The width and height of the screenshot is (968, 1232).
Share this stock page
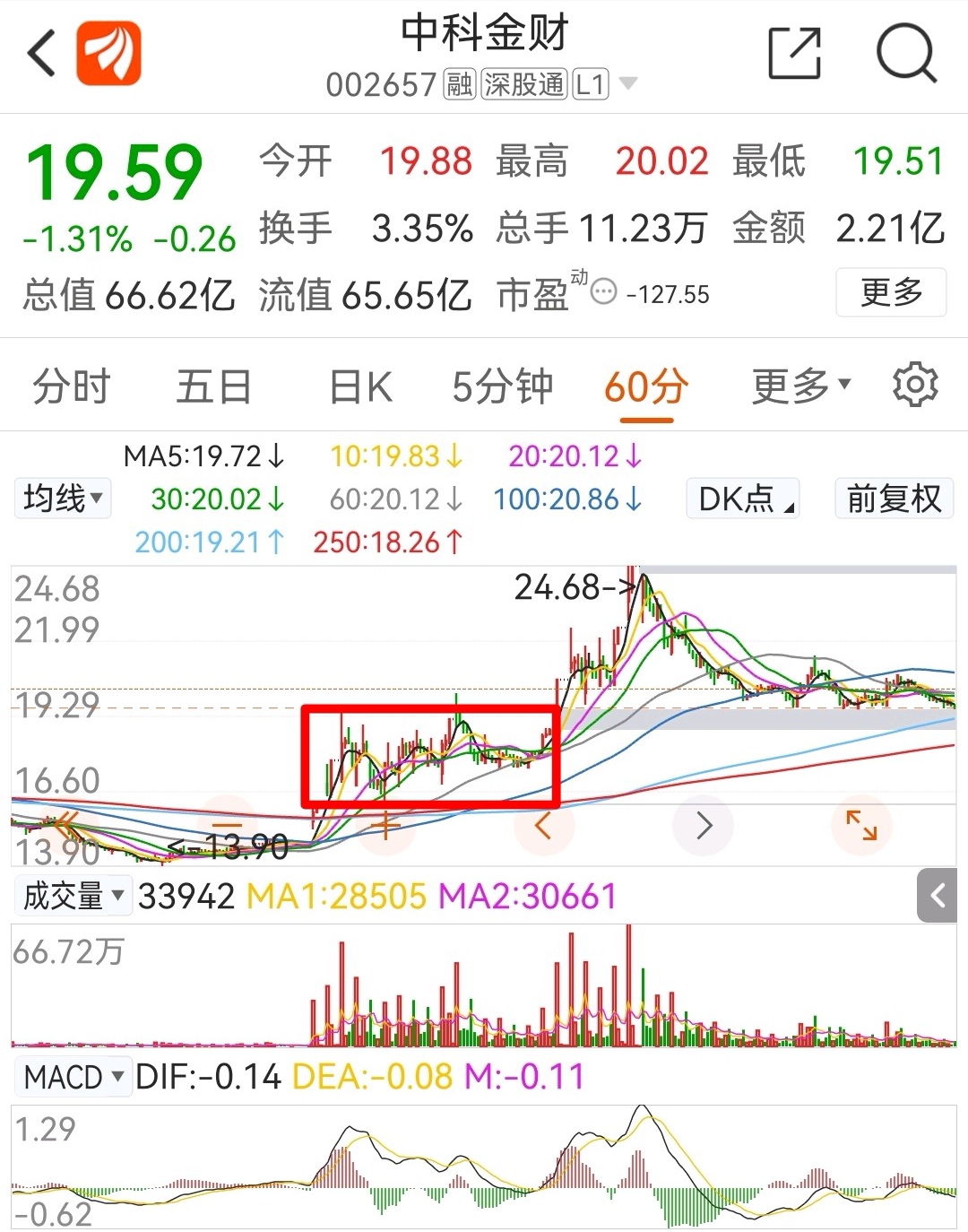pyautogui.click(x=795, y=54)
